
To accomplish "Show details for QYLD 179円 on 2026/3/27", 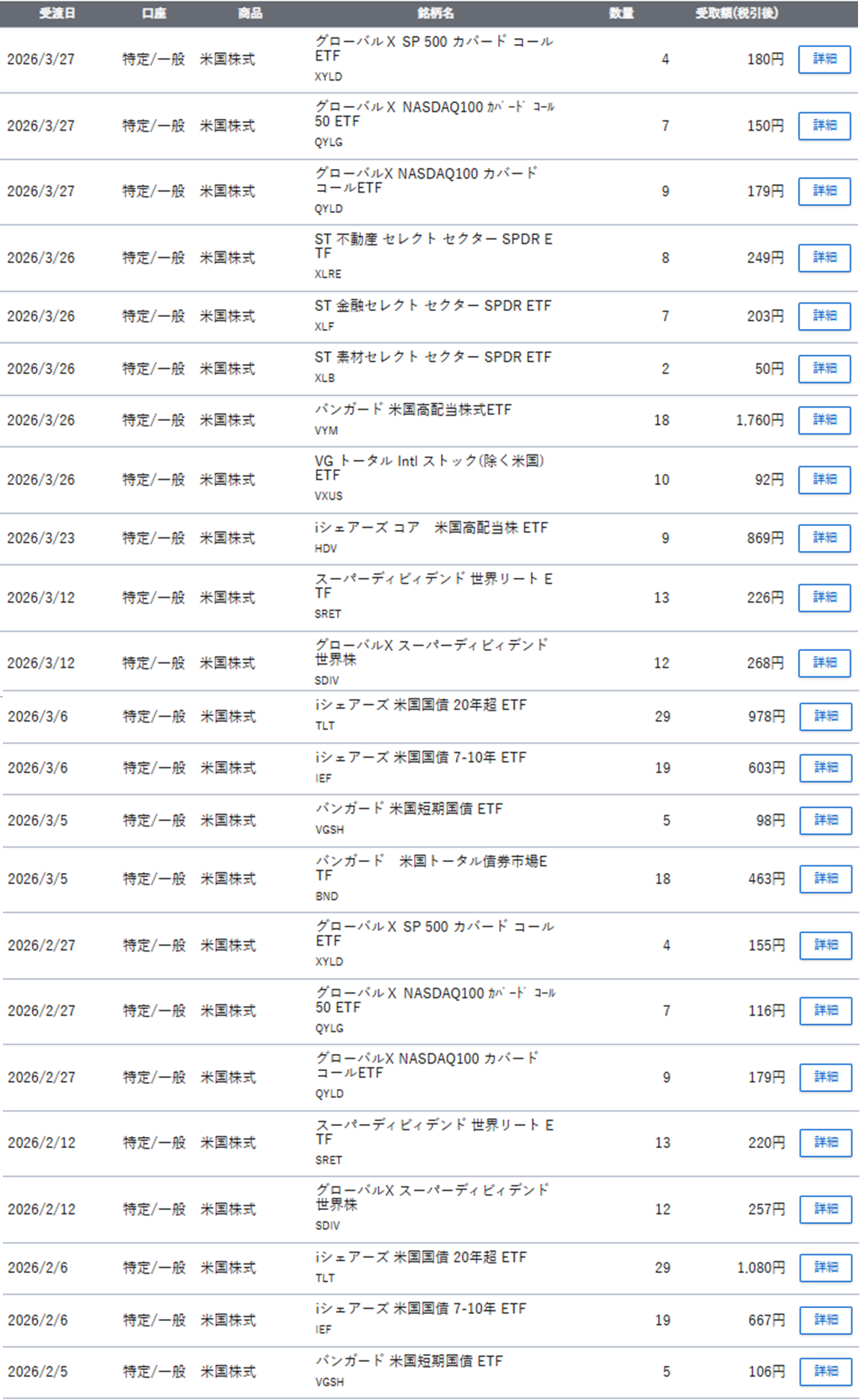I will [824, 191].
